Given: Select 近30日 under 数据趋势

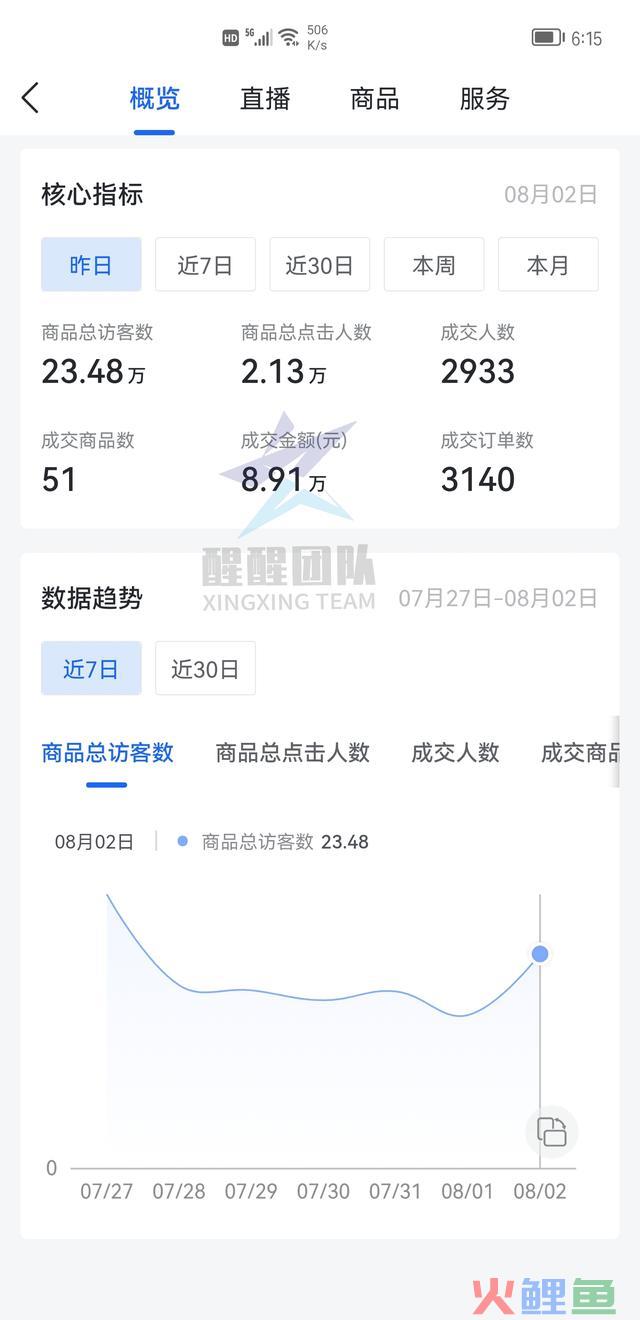Looking at the screenshot, I should 205,669.
